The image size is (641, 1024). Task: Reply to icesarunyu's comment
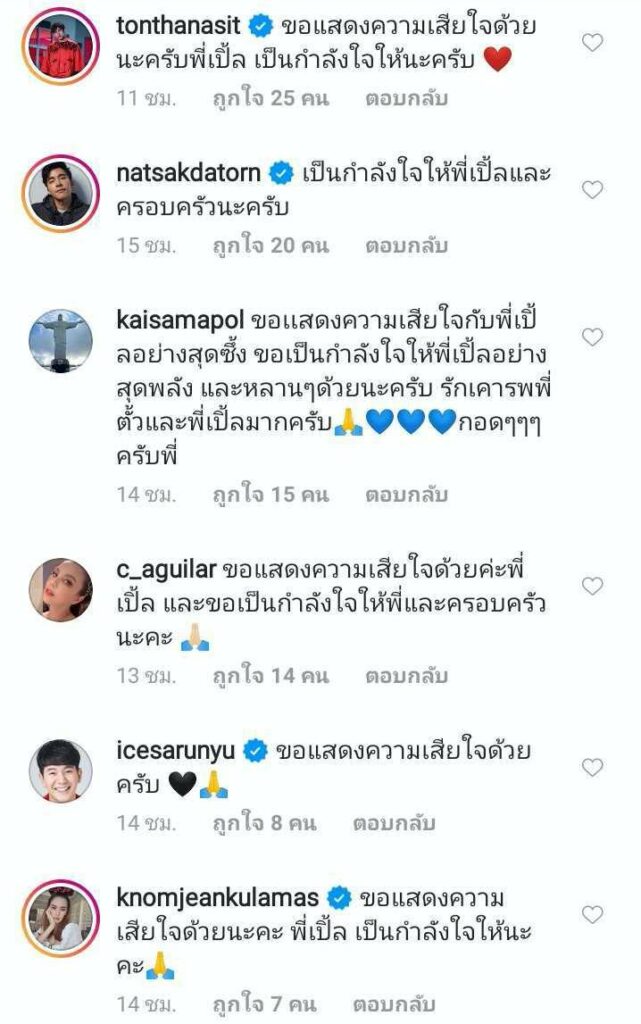(393, 824)
